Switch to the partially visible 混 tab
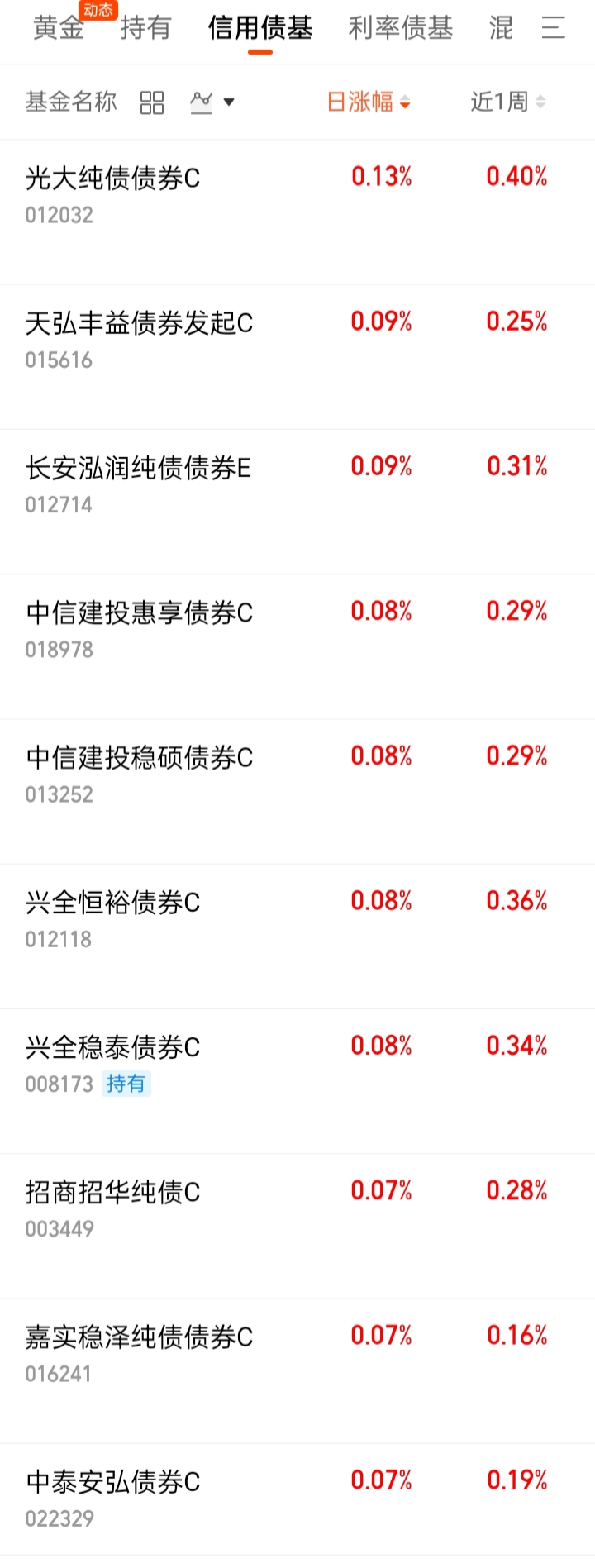595x1568 pixels. click(x=501, y=29)
